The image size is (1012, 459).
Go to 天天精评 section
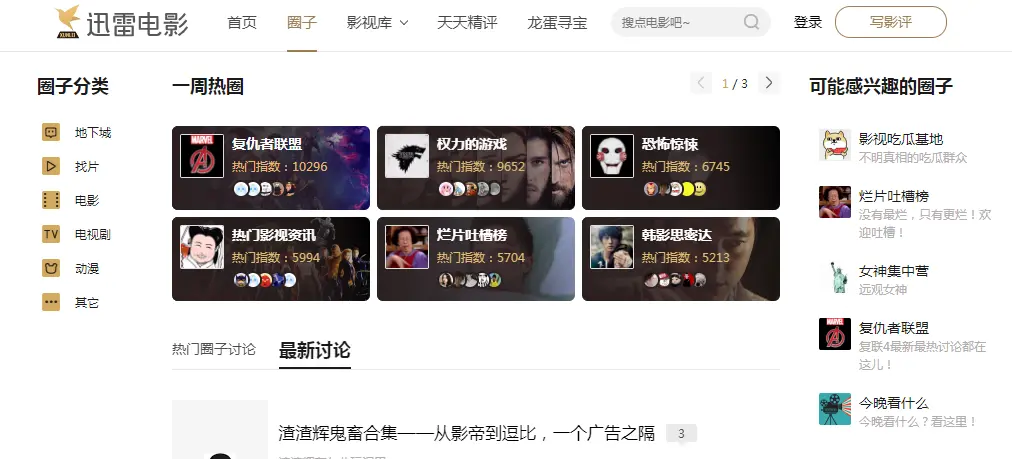[467, 22]
